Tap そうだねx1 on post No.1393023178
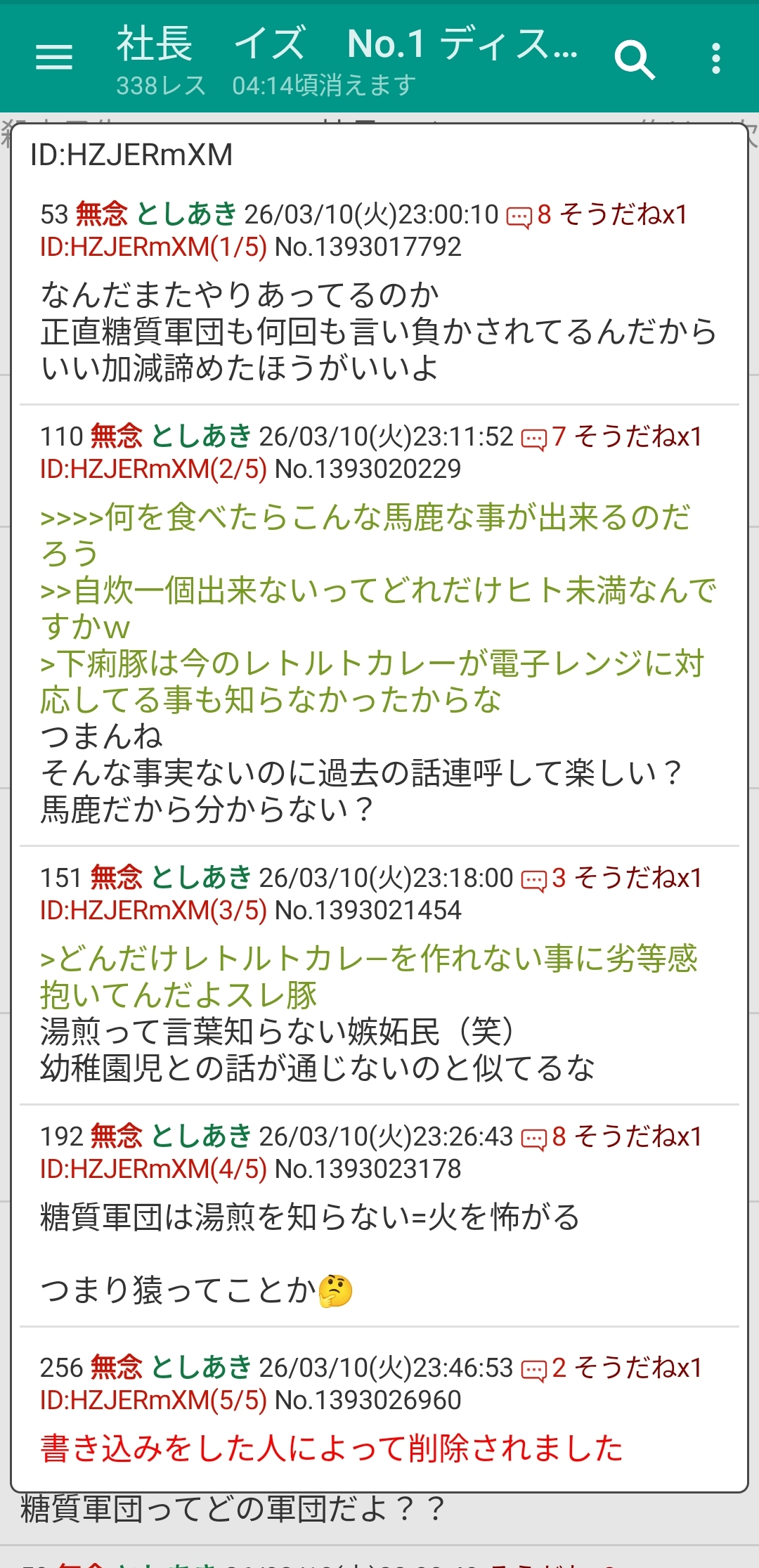 tap(638, 1136)
